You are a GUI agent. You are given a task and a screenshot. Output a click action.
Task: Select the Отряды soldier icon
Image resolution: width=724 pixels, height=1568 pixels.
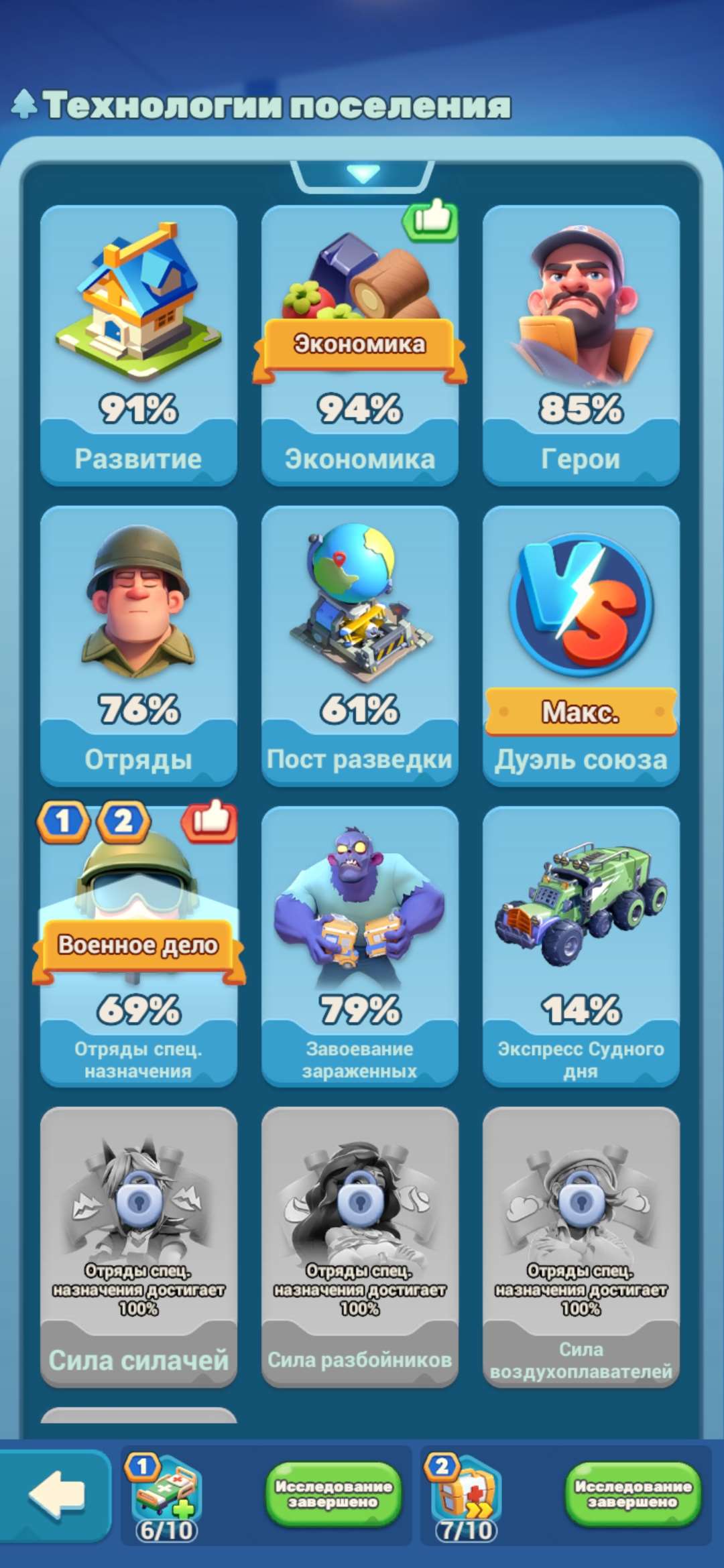(x=137, y=603)
